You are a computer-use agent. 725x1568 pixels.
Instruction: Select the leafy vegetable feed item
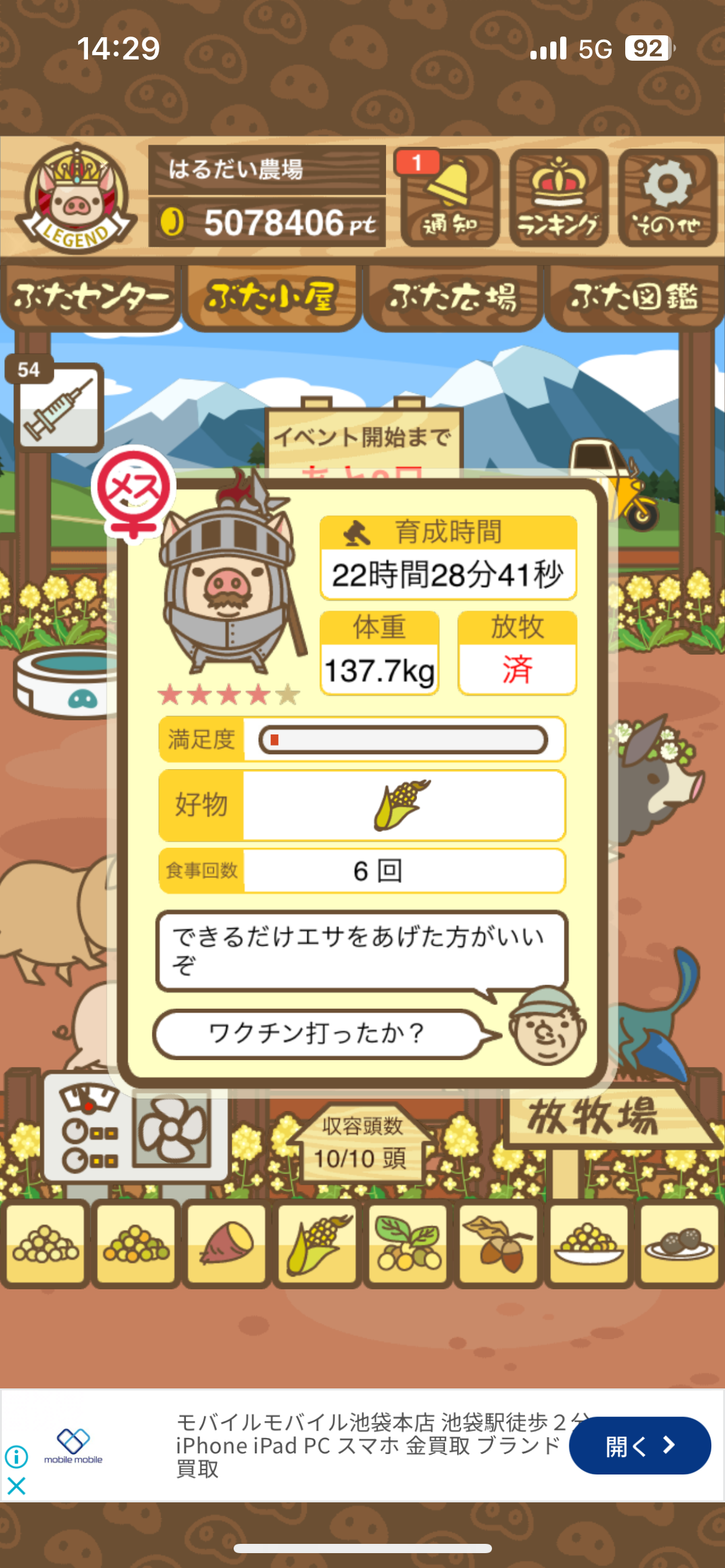408,1244
